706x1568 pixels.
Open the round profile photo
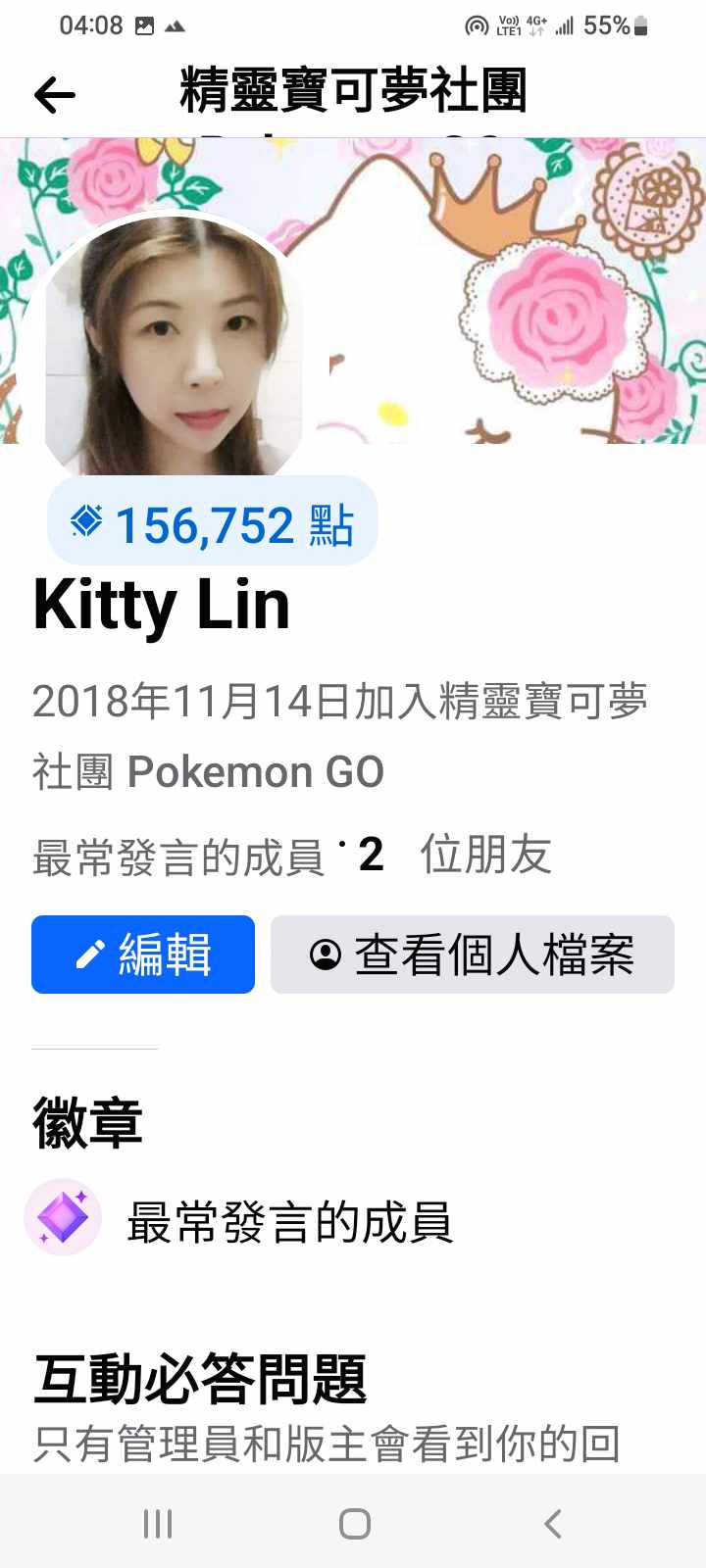[x=175, y=348]
